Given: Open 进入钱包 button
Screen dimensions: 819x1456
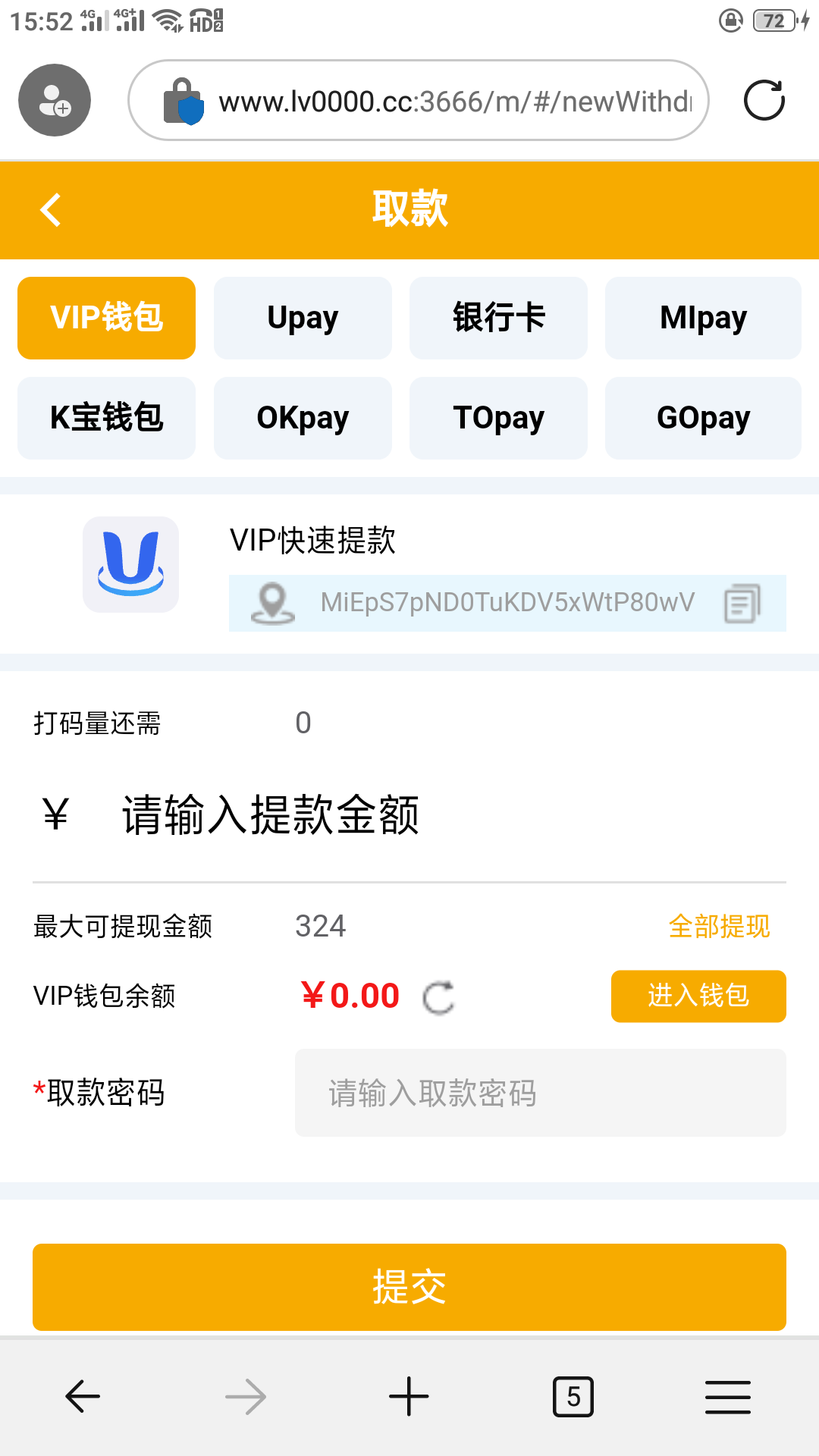Looking at the screenshot, I should [698, 996].
